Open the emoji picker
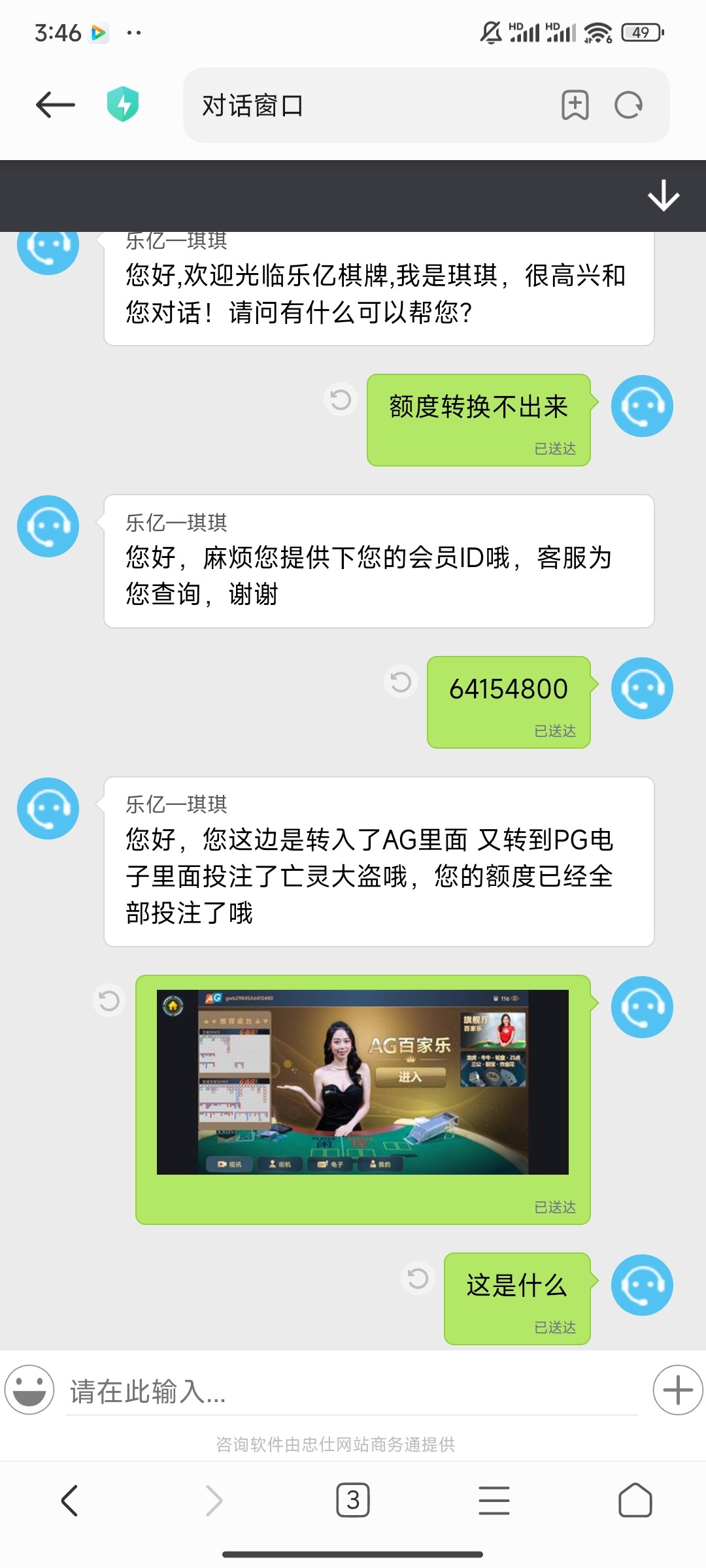This screenshot has height=1568, width=706. (x=29, y=1390)
